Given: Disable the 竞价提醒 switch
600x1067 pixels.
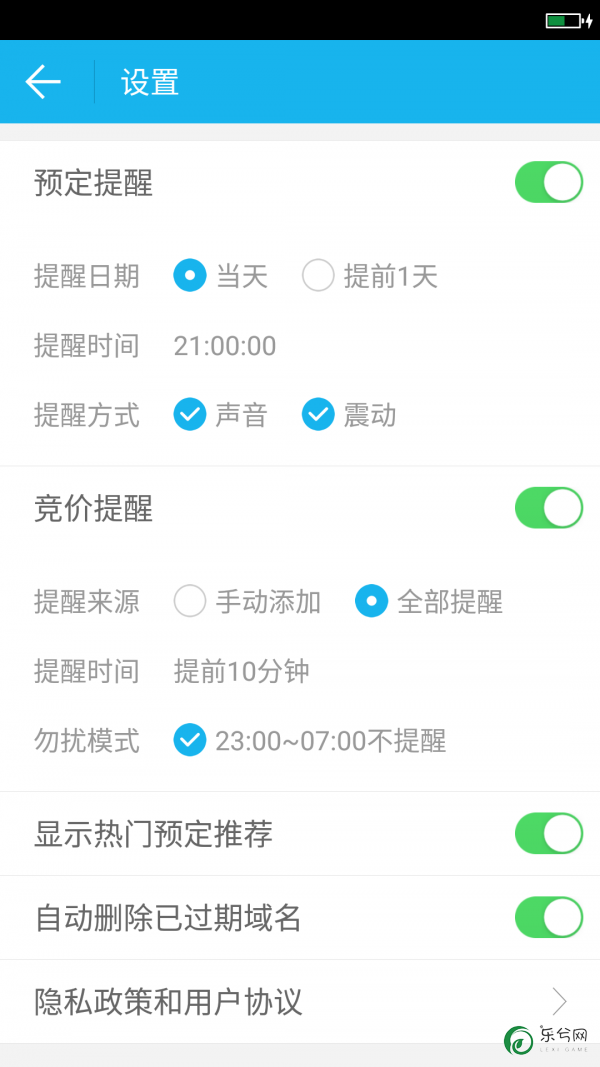Looking at the screenshot, I should point(549,508).
